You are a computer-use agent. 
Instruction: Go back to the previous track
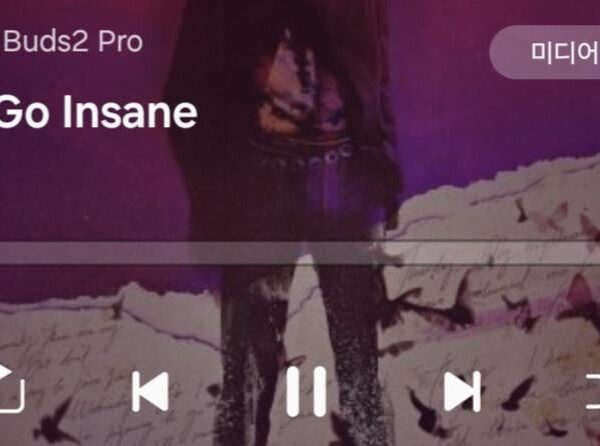(150, 391)
